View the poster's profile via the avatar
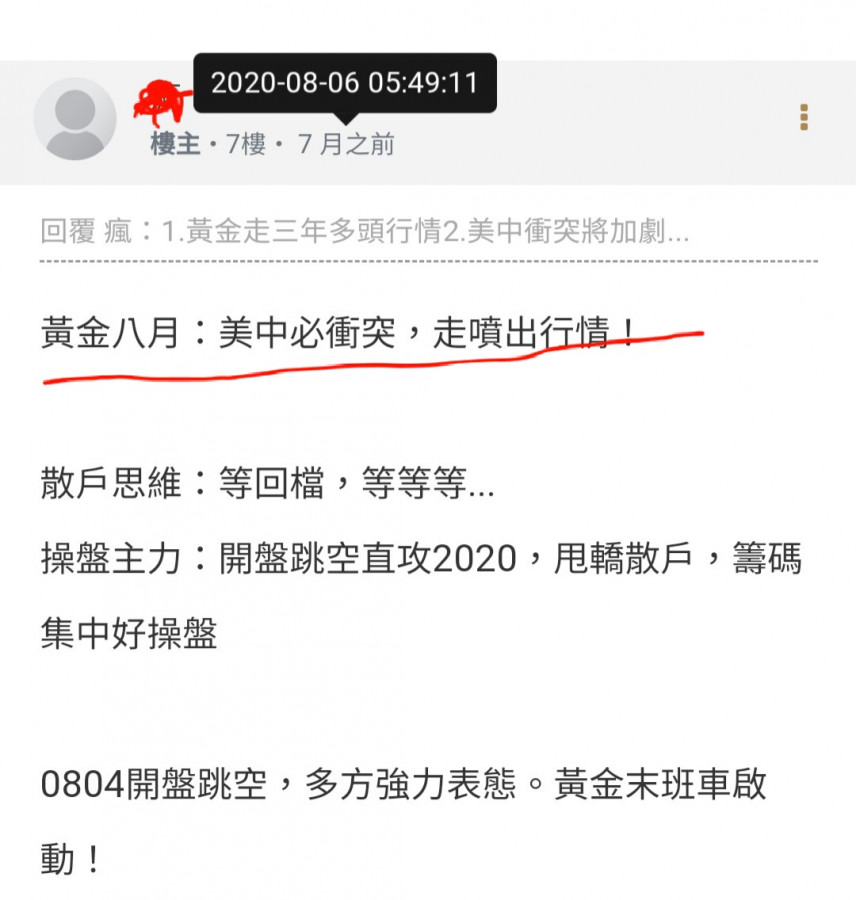This screenshot has height=900, width=856. (75, 119)
